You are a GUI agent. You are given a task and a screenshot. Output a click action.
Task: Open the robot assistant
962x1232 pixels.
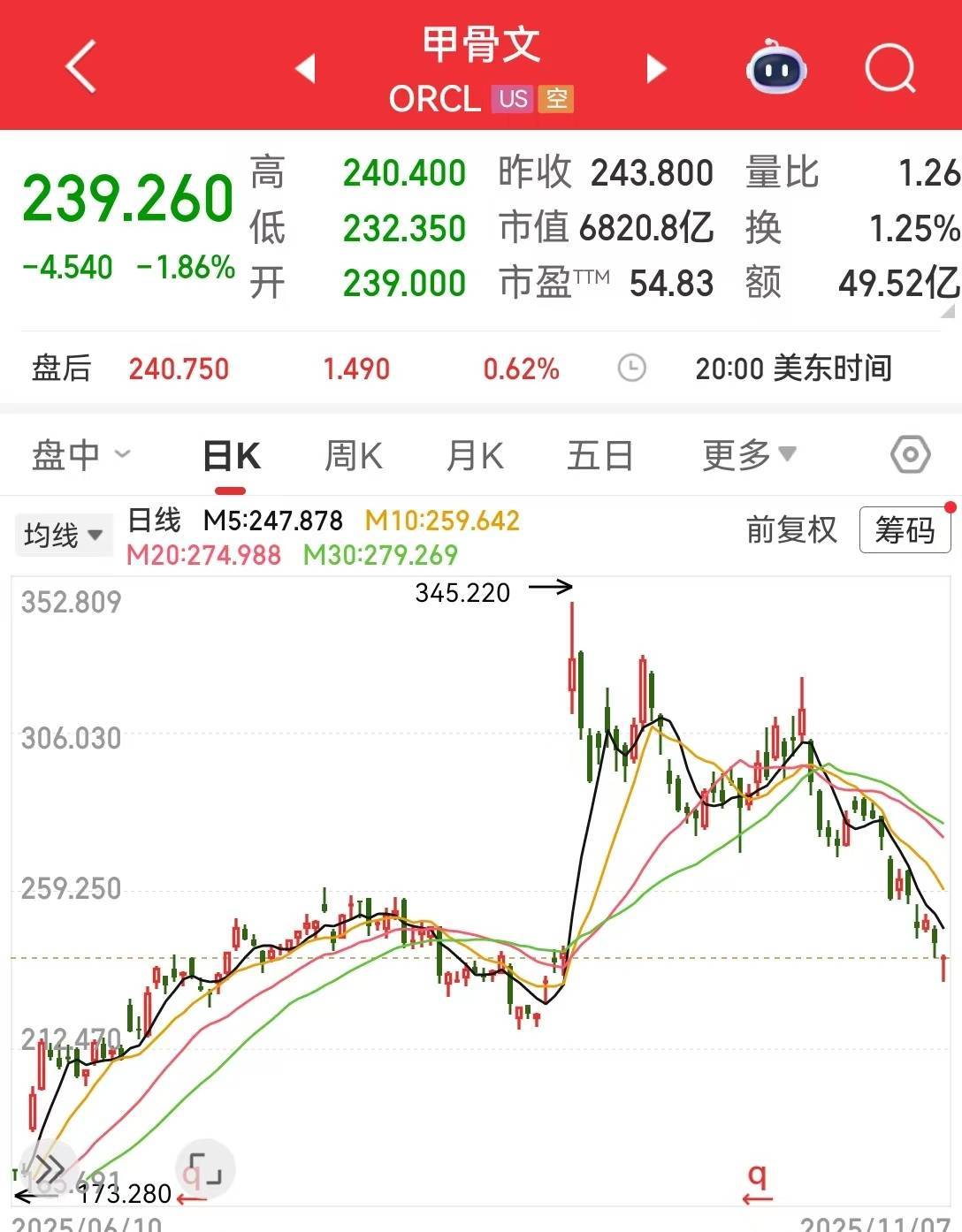coord(775,67)
